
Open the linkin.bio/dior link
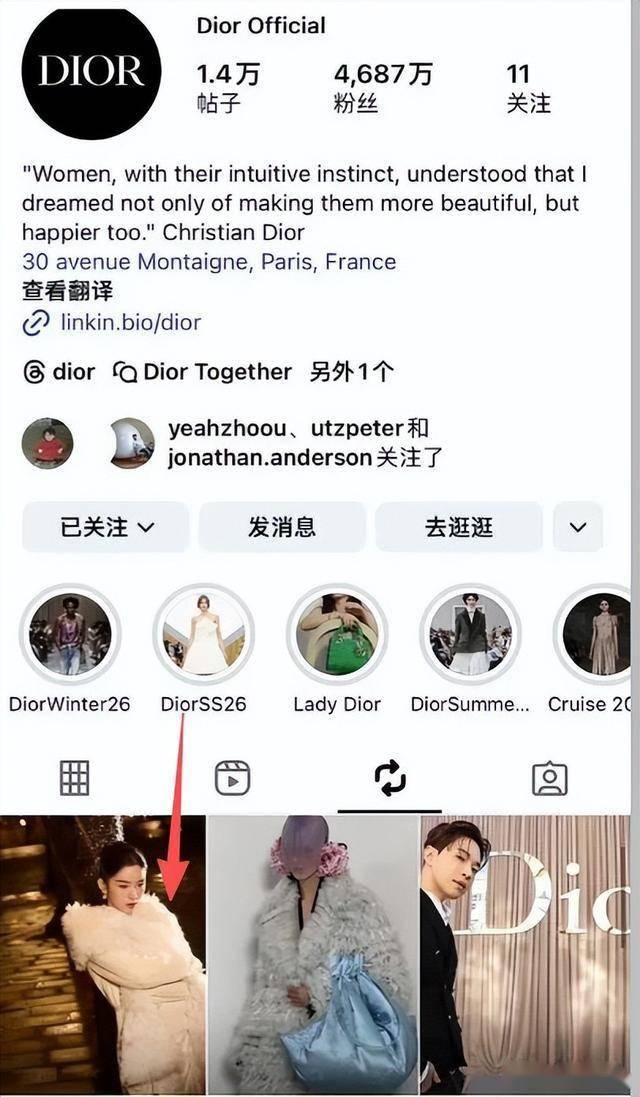[x=130, y=323]
